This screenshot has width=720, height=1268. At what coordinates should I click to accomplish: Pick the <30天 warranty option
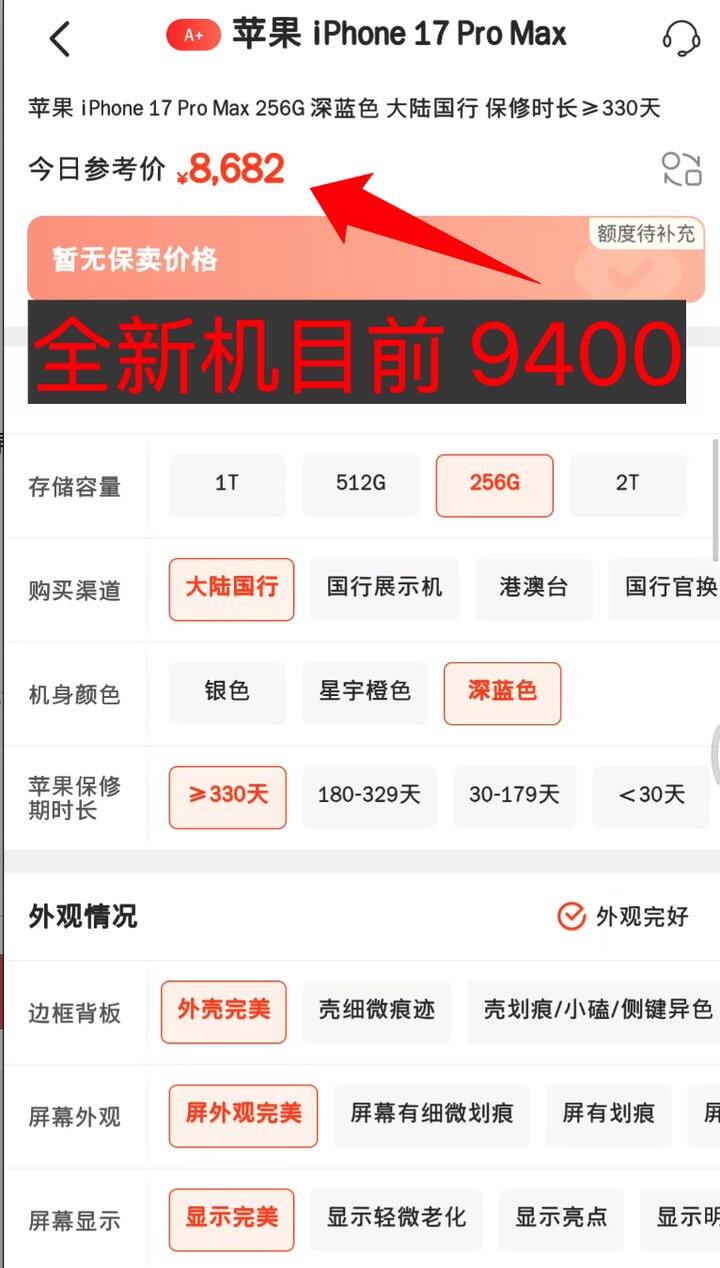coord(651,797)
